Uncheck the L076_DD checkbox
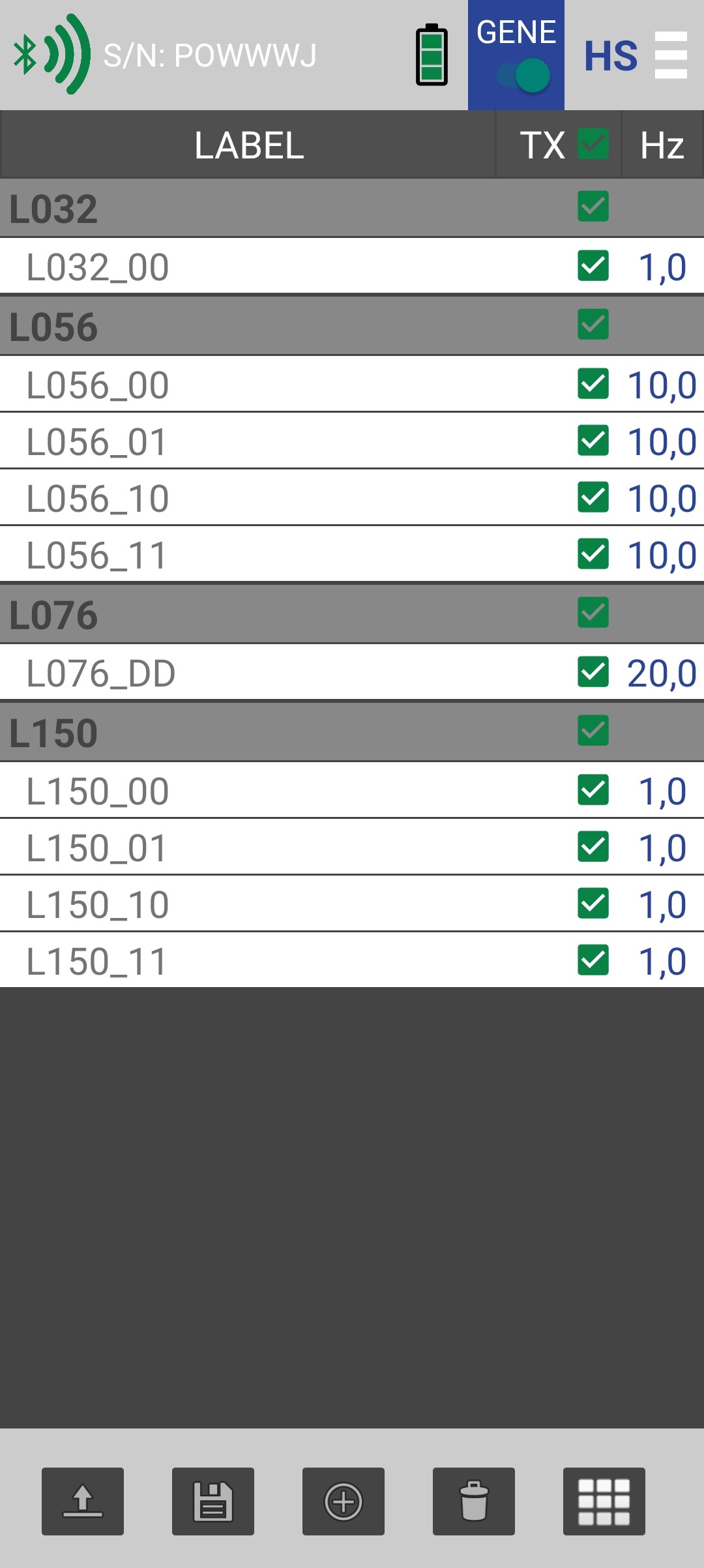Viewport: 704px width, 1568px height. pyautogui.click(x=593, y=672)
